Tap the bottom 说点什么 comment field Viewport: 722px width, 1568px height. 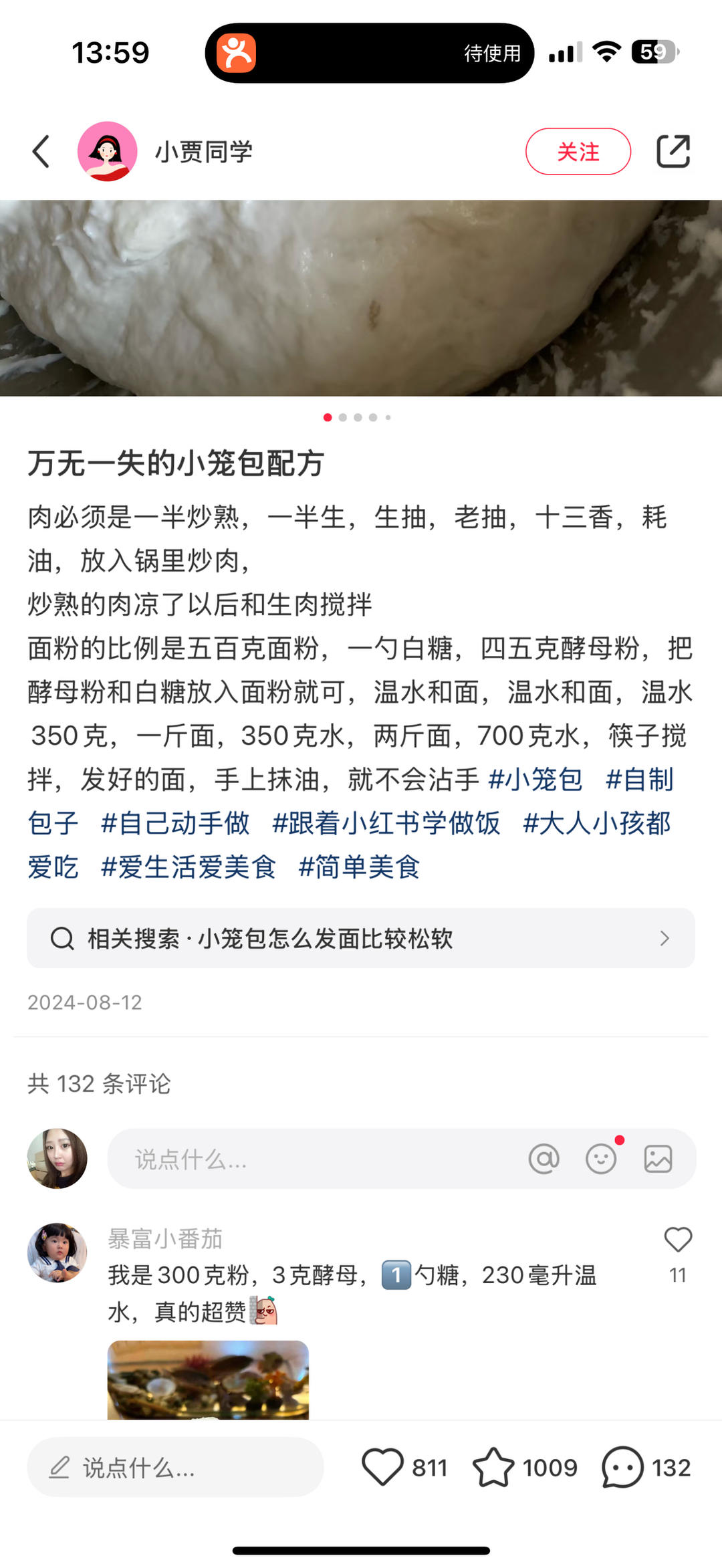[x=175, y=1467]
